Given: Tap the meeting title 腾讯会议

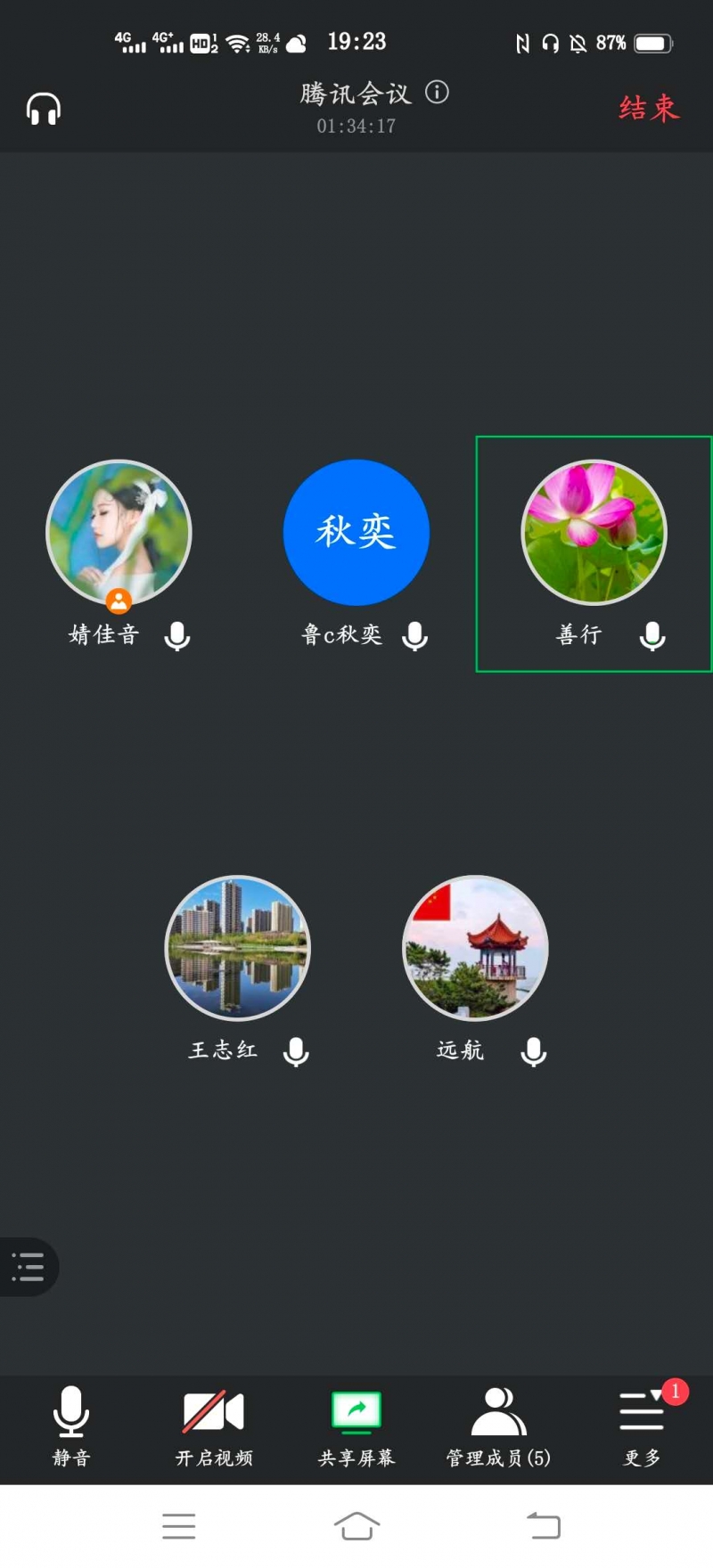Looking at the screenshot, I should pyautogui.click(x=355, y=93).
